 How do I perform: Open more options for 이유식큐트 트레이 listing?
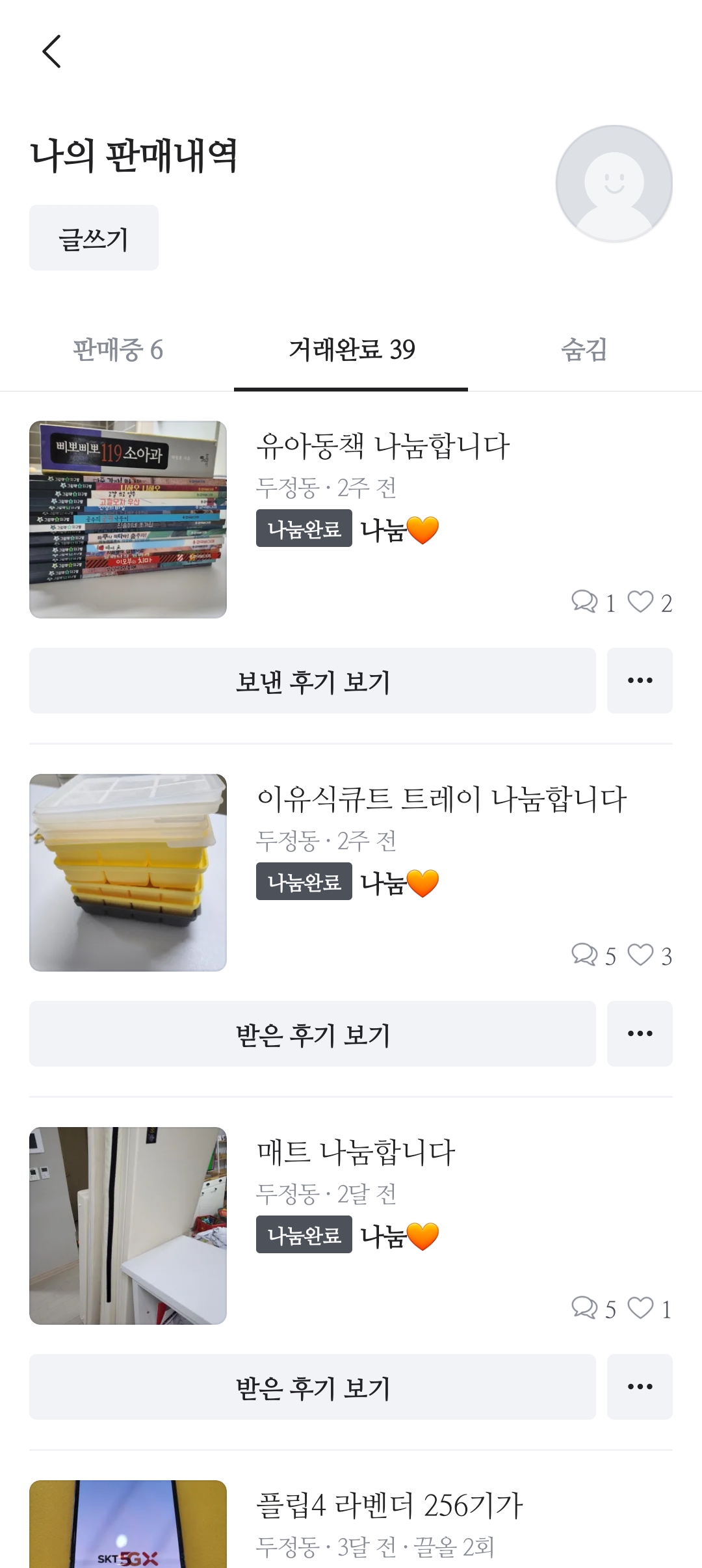(x=640, y=1034)
